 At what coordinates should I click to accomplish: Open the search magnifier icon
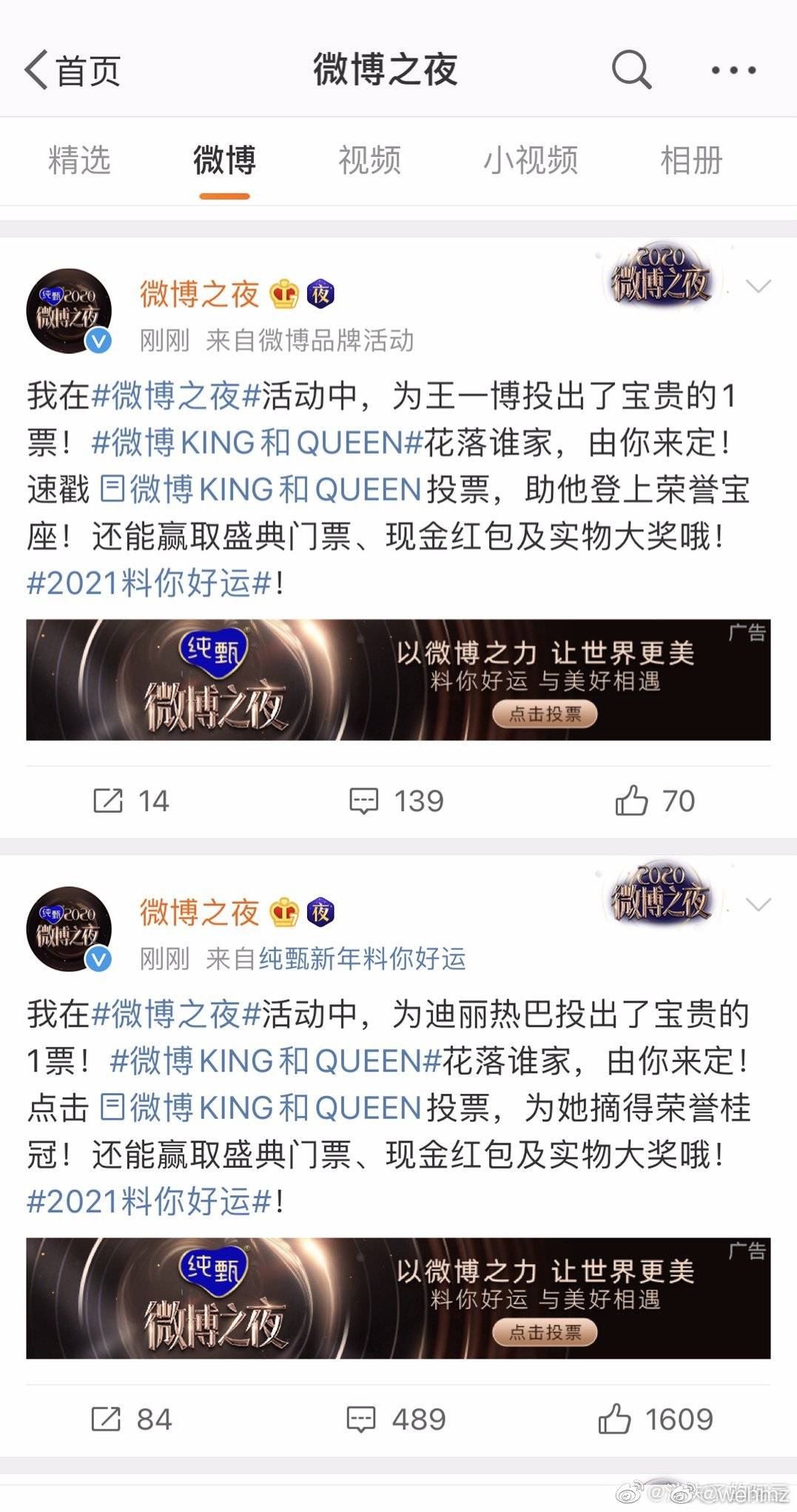[631, 70]
